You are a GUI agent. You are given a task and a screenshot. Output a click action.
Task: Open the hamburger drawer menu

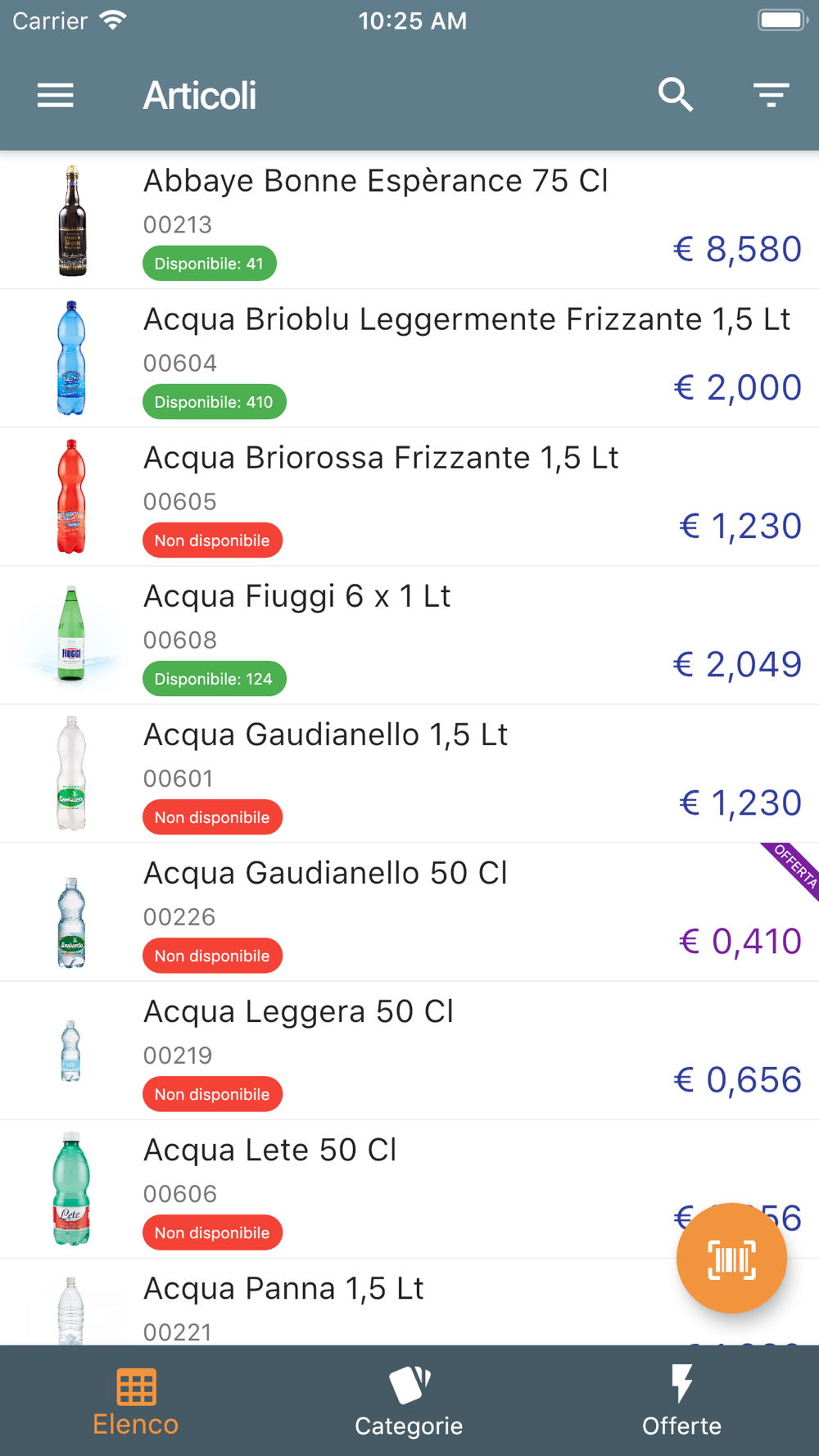pos(56,96)
